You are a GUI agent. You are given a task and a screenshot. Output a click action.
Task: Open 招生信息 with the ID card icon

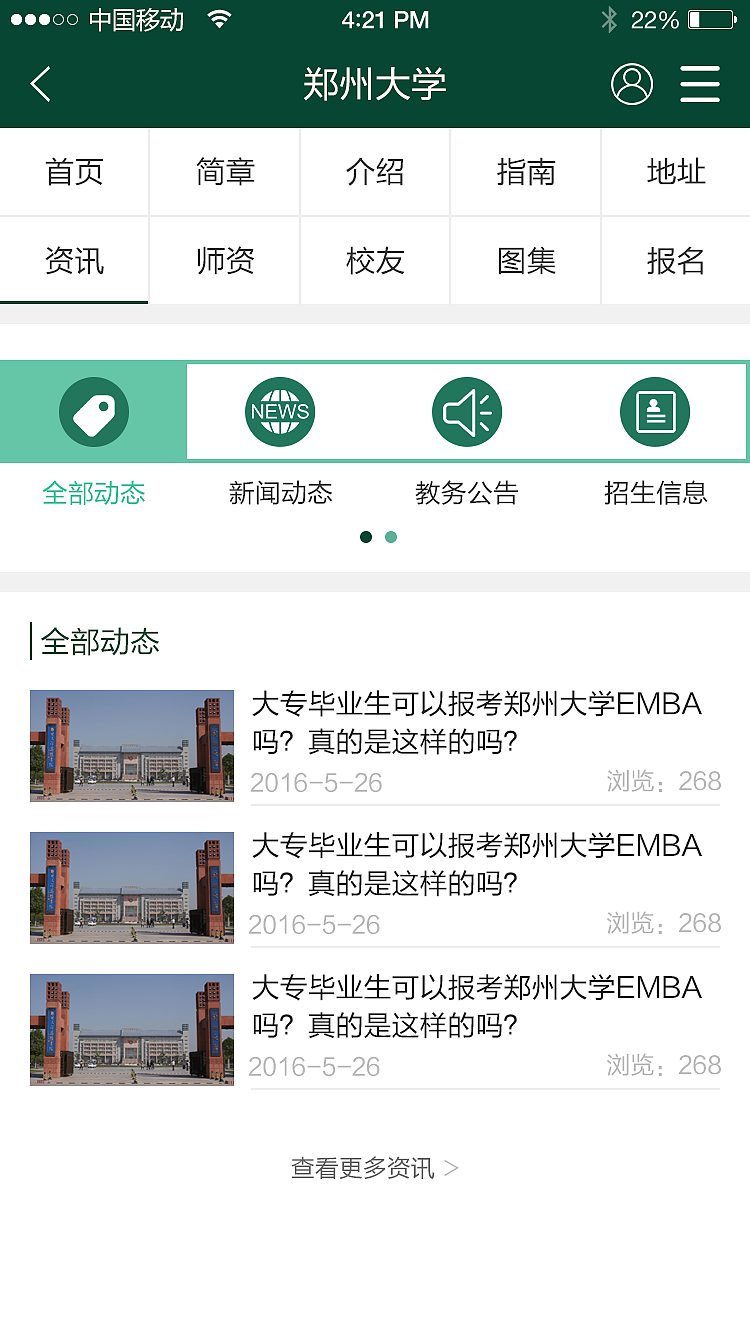(654, 411)
